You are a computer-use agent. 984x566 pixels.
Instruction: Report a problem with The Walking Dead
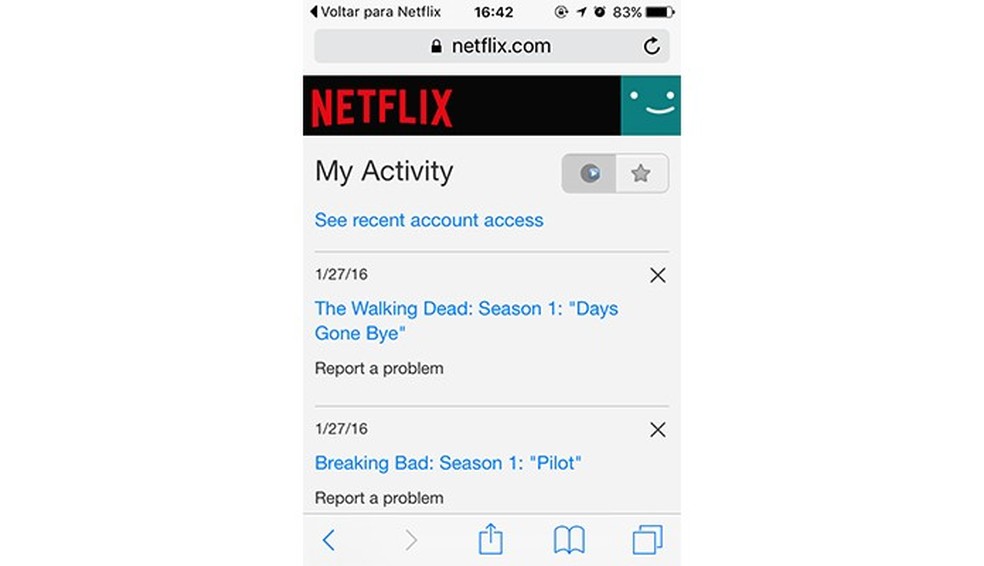tap(379, 368)
